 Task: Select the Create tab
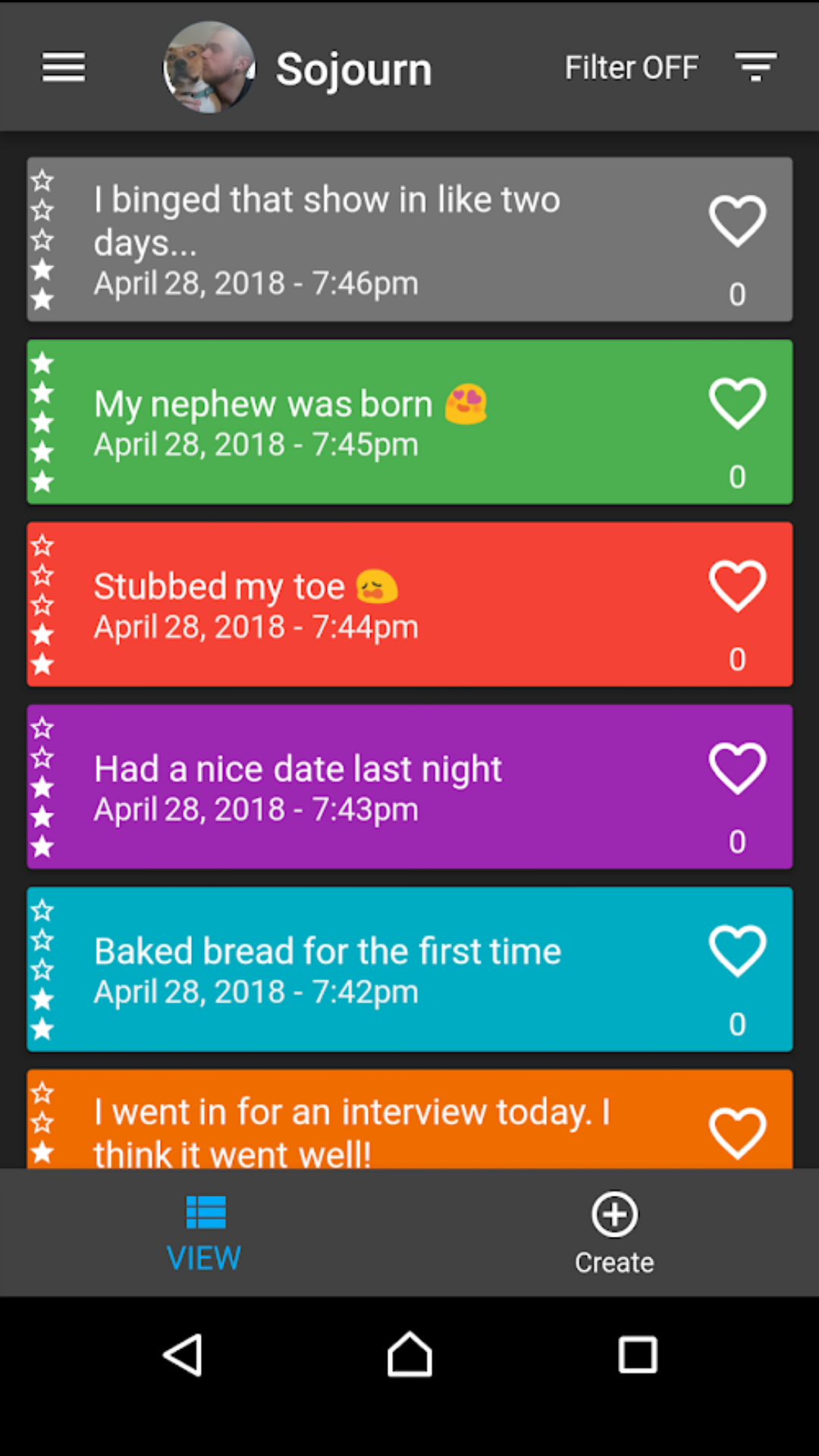pos(614,1233)
